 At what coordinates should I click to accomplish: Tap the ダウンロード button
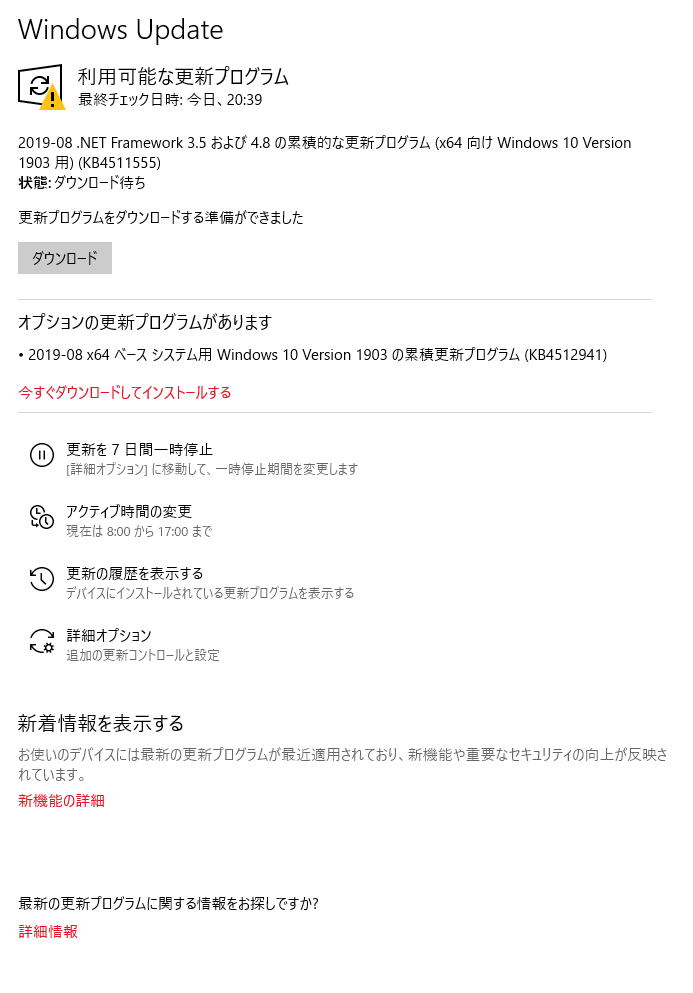coord(65,258)
